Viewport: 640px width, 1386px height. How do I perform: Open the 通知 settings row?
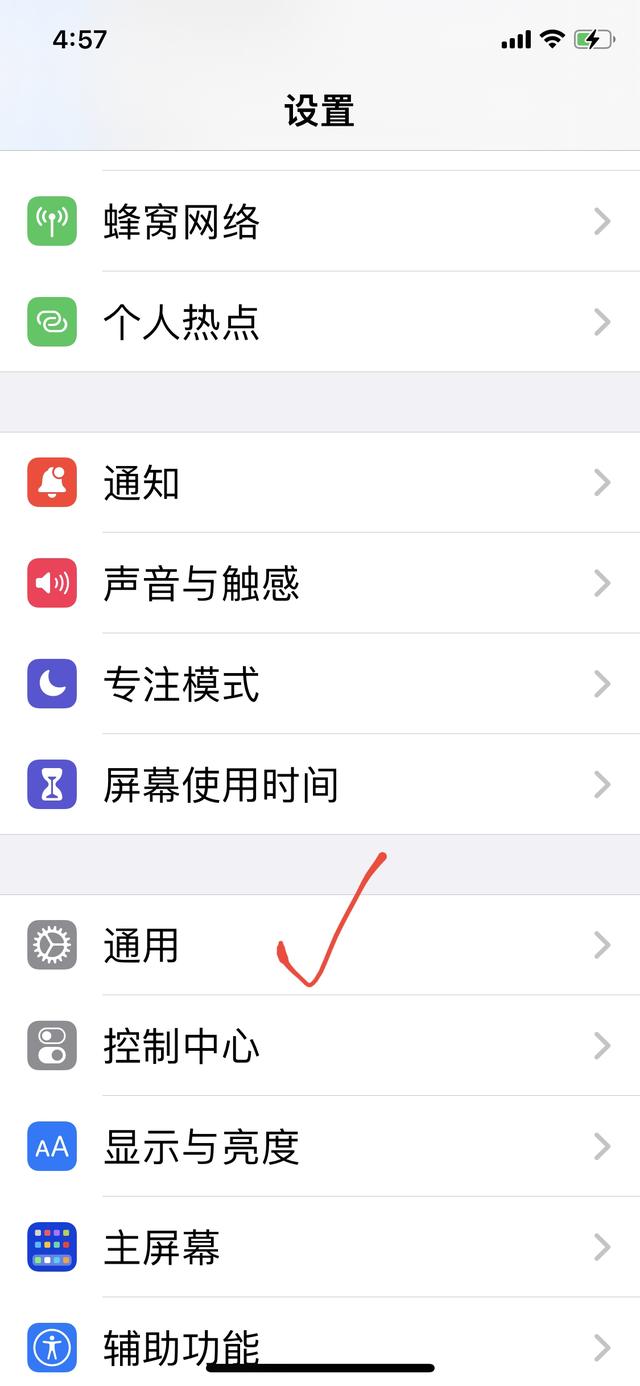[320, 483]
